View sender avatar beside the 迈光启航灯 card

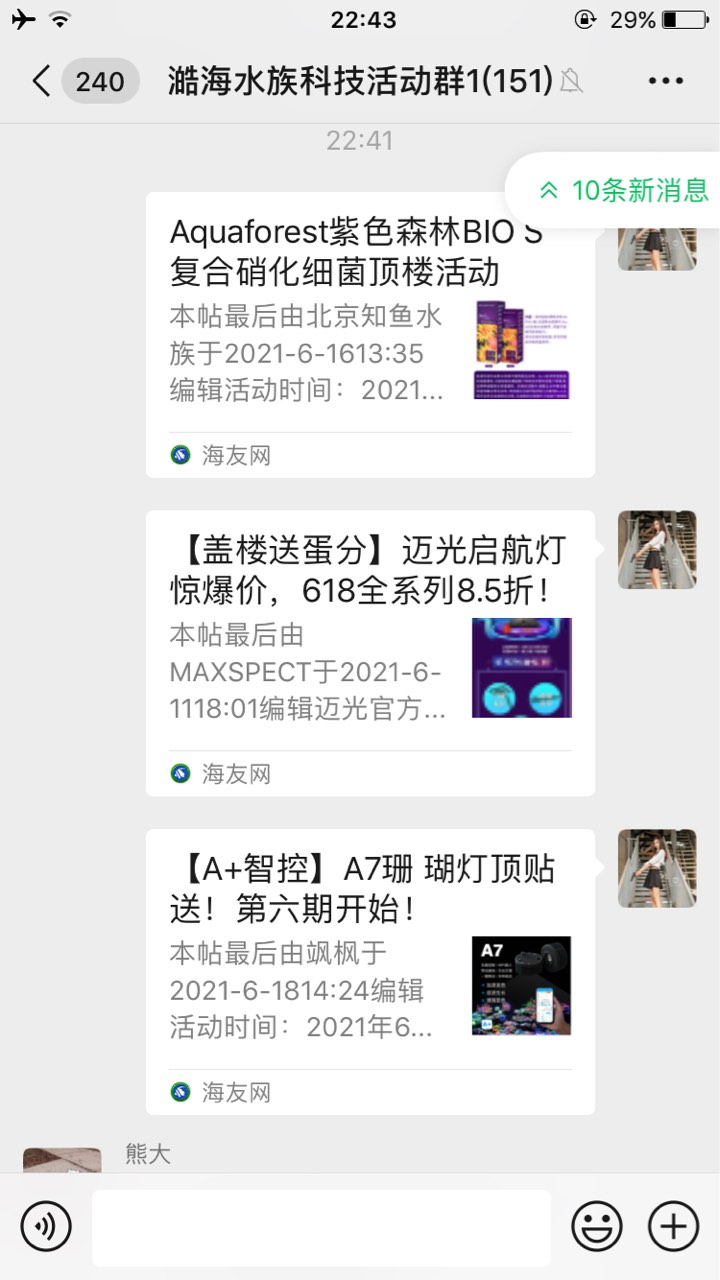click(x=657, y=549)
